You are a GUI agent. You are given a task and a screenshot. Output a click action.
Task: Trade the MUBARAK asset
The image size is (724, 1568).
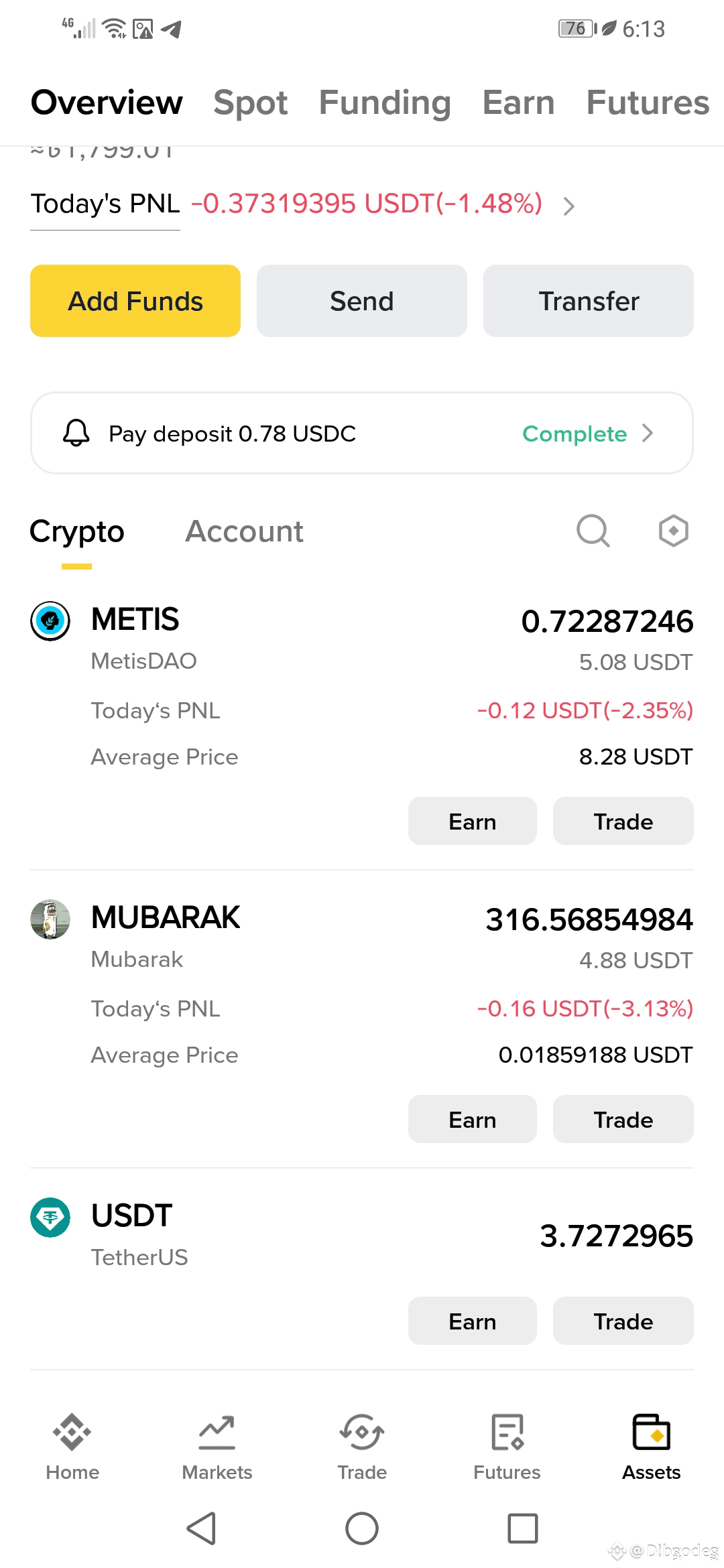(x=623, y=1120)
